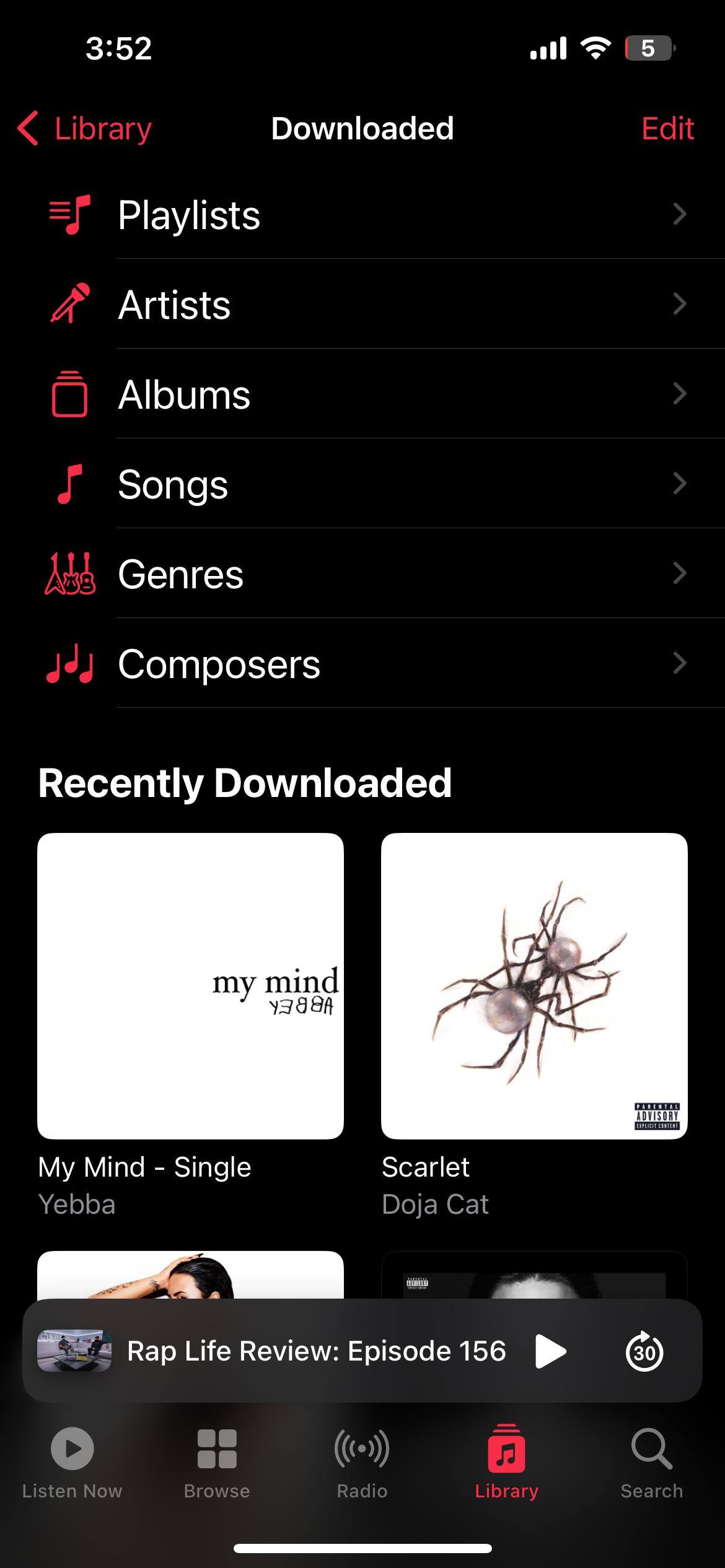The height and width of the screenshot is (1568, 725).
Task: Select the Library tab
Action: point(507,1463)
